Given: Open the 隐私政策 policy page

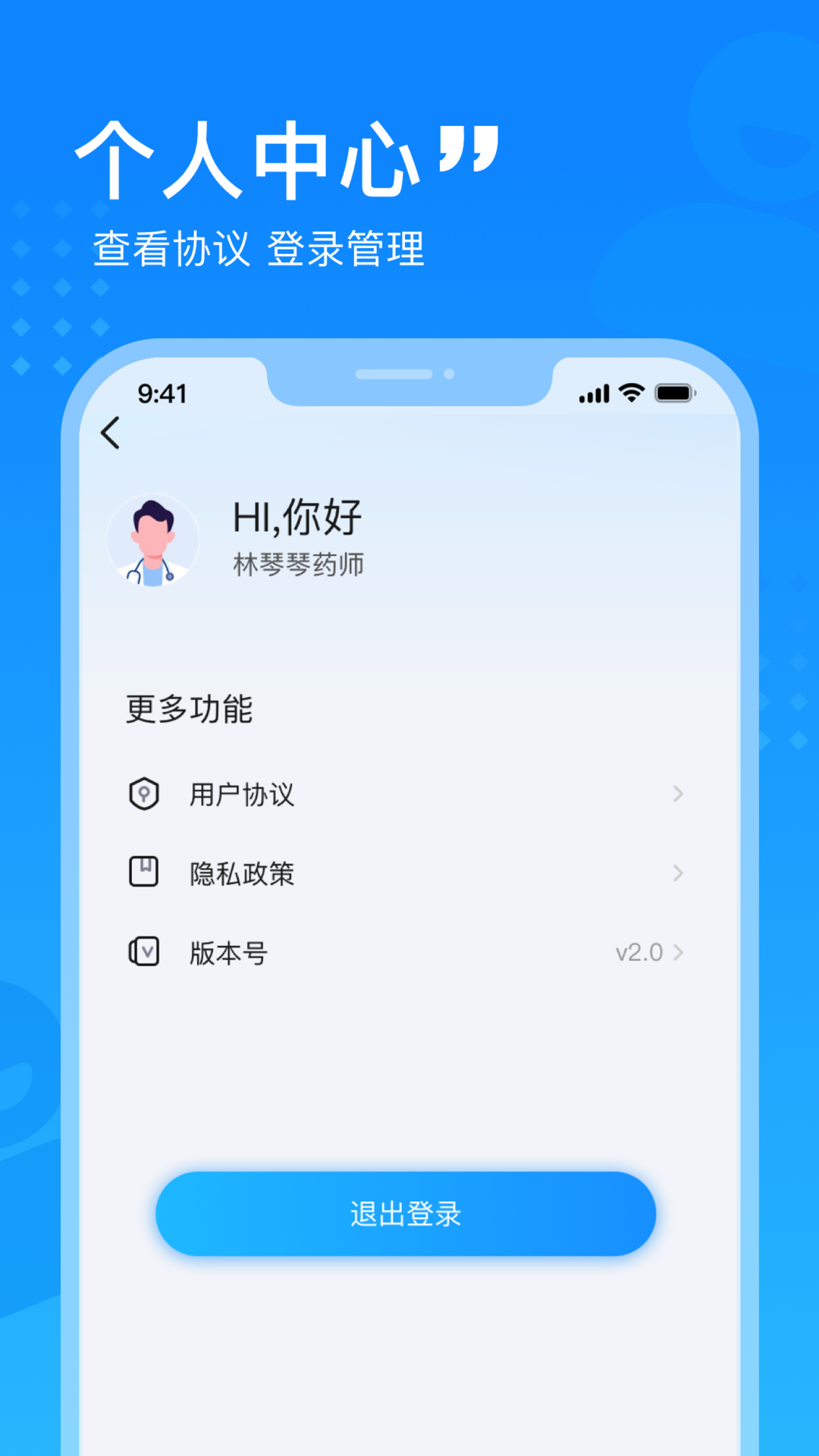Looking at the screenshot, I should pos(241,873).
